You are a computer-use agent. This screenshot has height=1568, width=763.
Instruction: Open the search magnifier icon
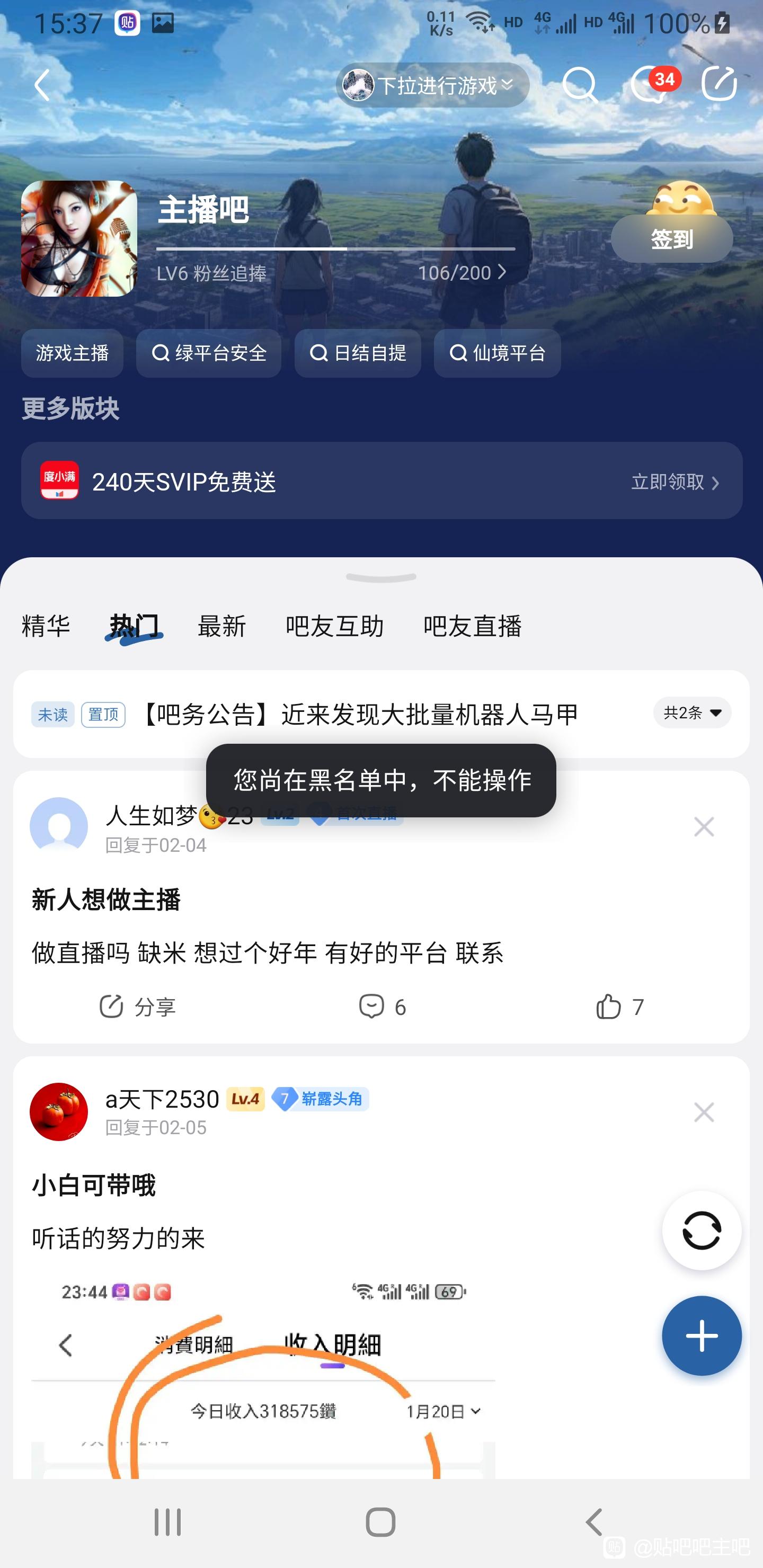click(x=579, y=85)
